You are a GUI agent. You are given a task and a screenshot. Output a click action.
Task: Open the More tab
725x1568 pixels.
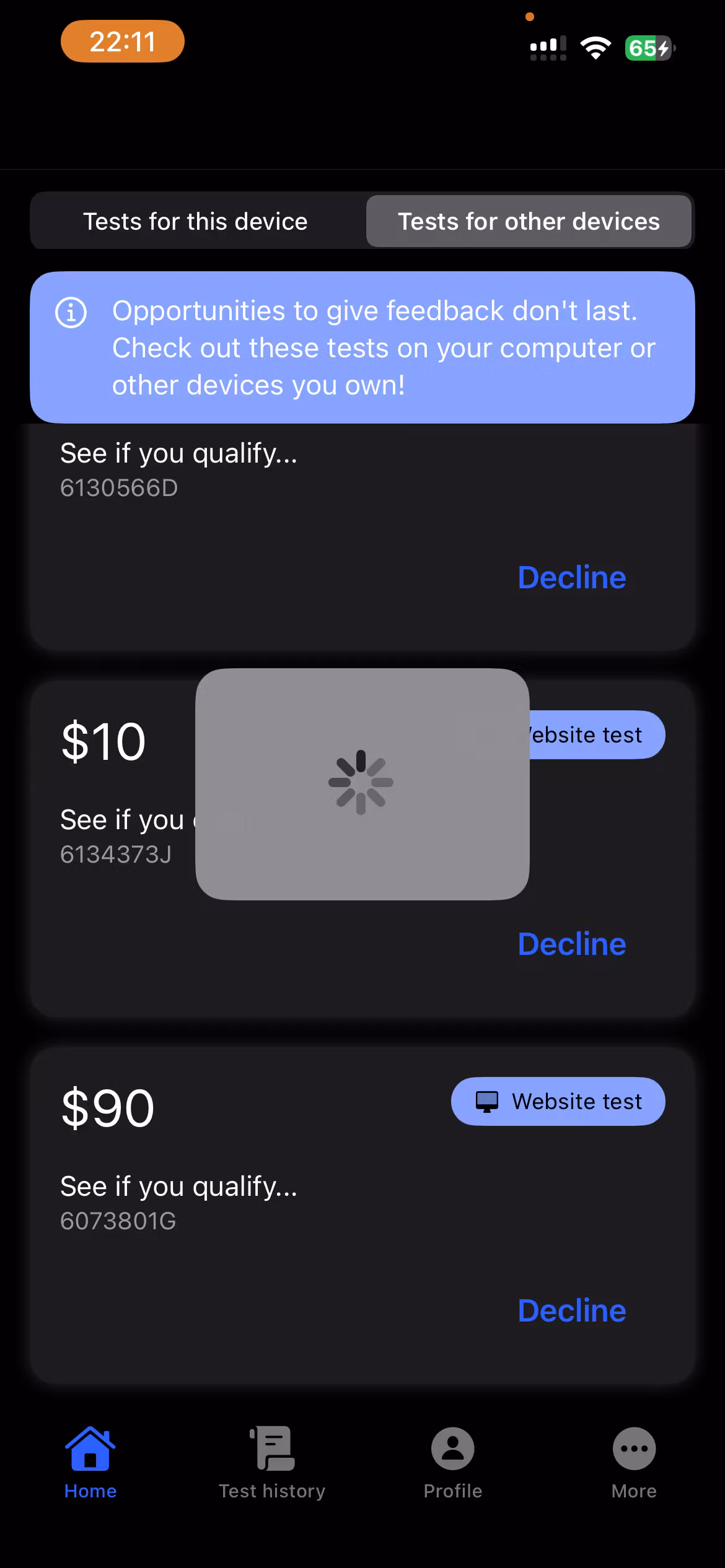pyautogui.click(x=634, y=1463)
